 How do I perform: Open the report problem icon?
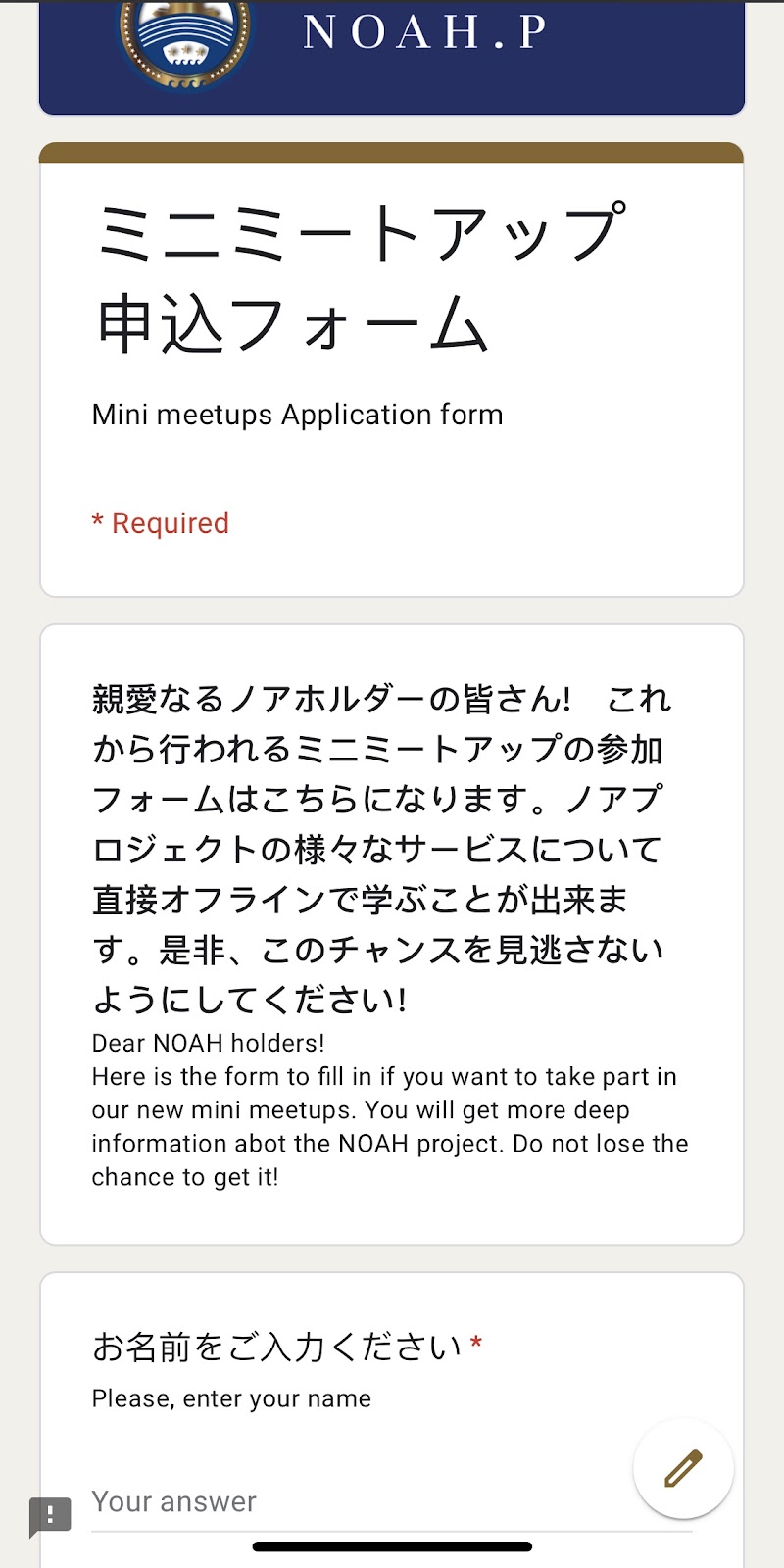tap(50, 1515)
